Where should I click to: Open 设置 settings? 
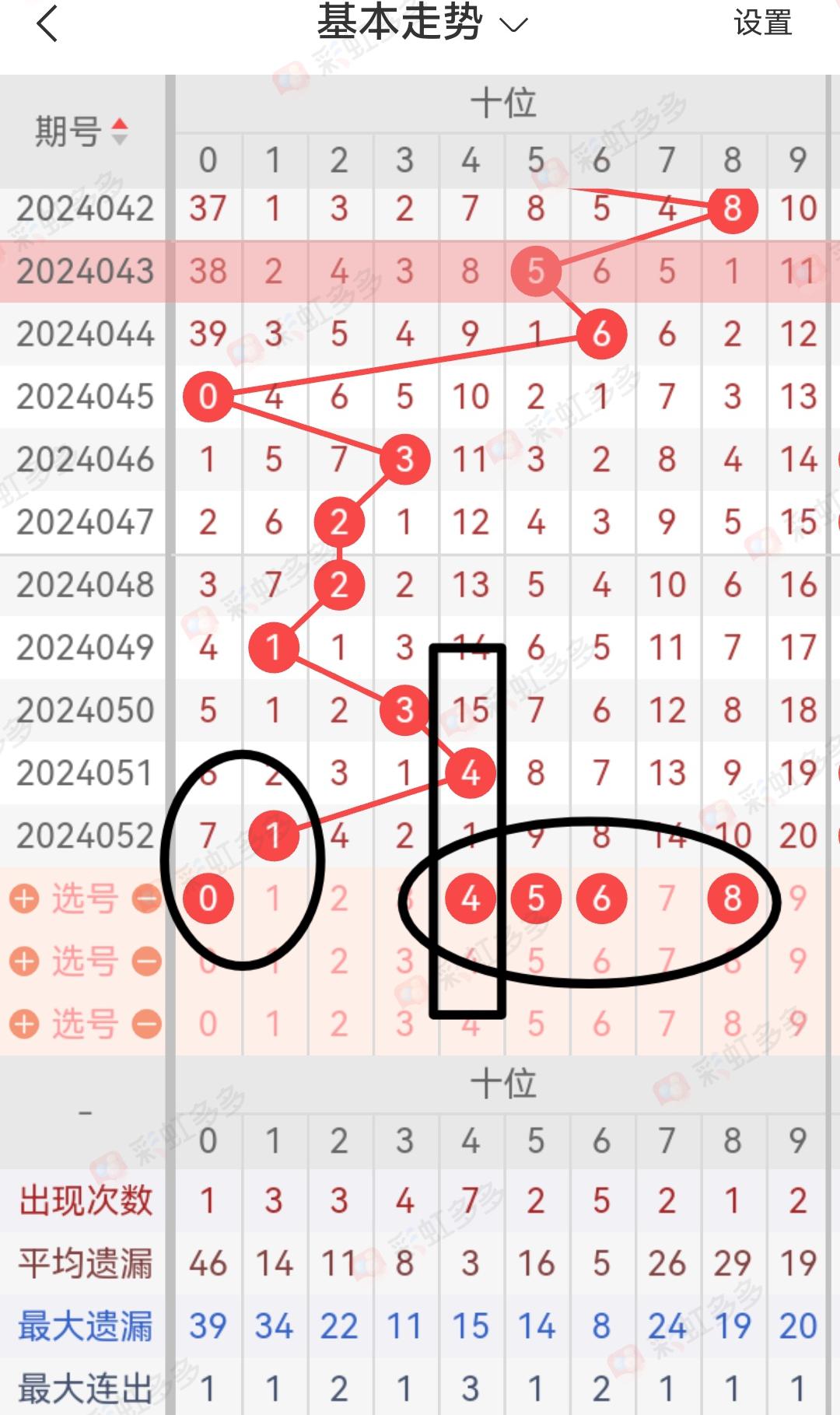(x=762, y=23)
